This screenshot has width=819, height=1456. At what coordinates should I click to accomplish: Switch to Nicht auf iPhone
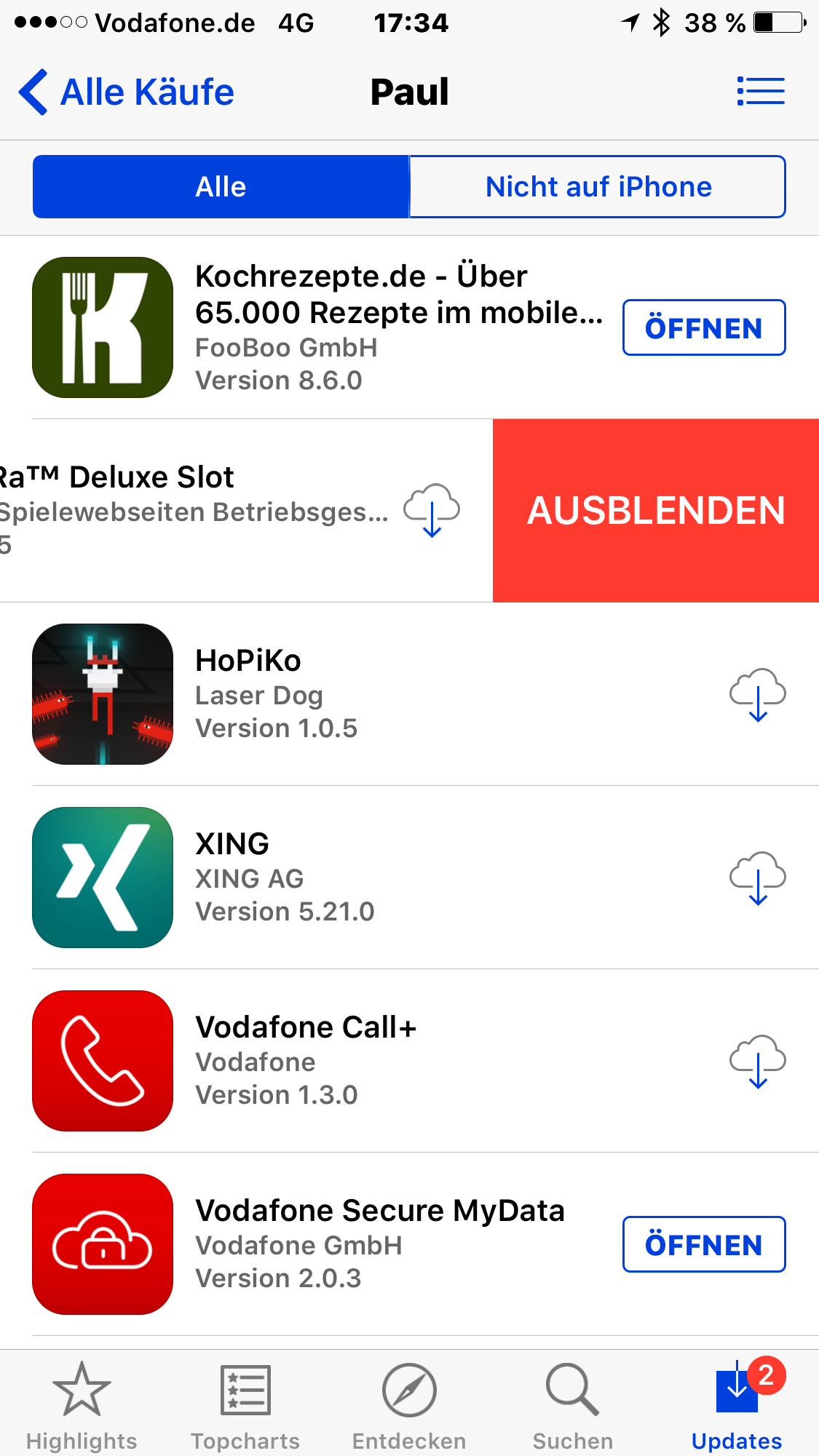598,187
